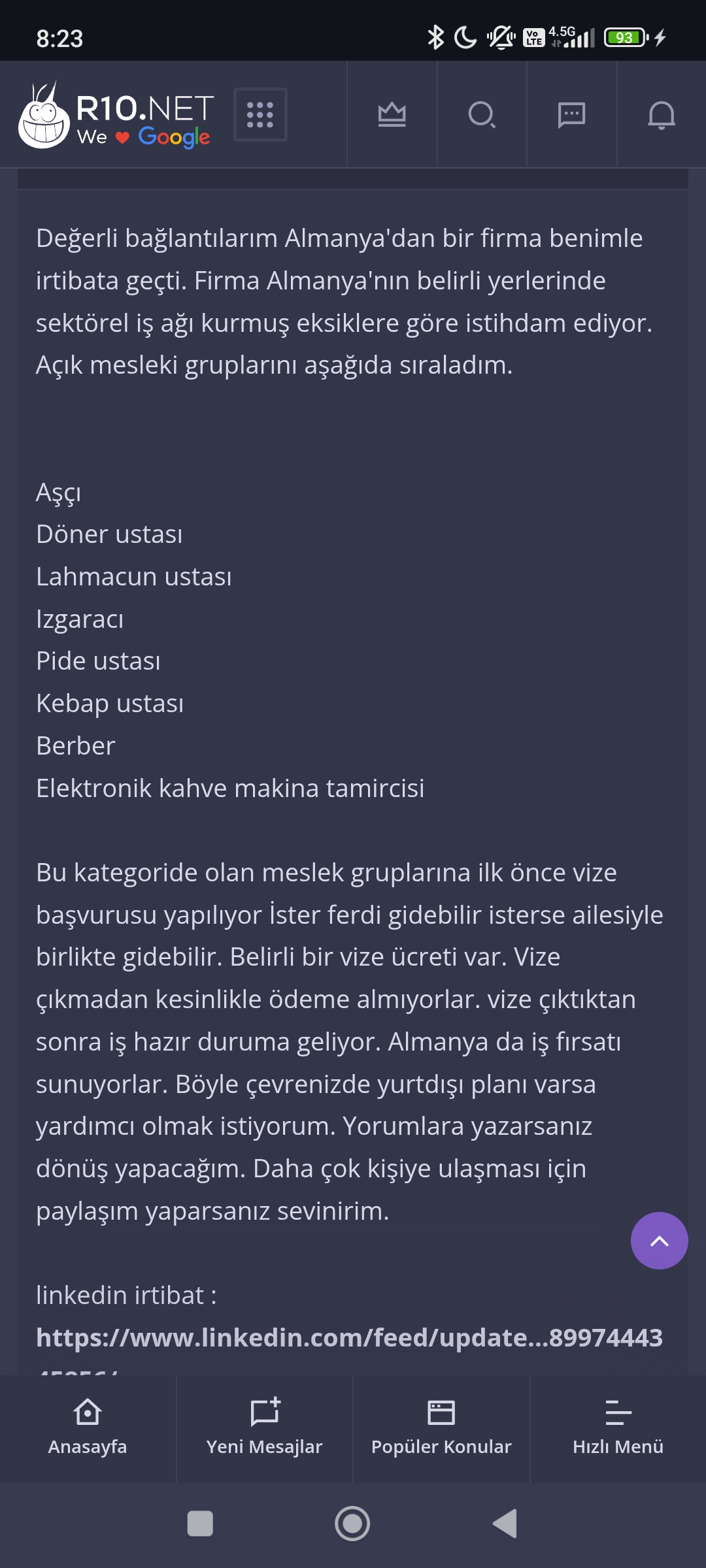
Task: Tap the system home button
Action: (352, 1524)
